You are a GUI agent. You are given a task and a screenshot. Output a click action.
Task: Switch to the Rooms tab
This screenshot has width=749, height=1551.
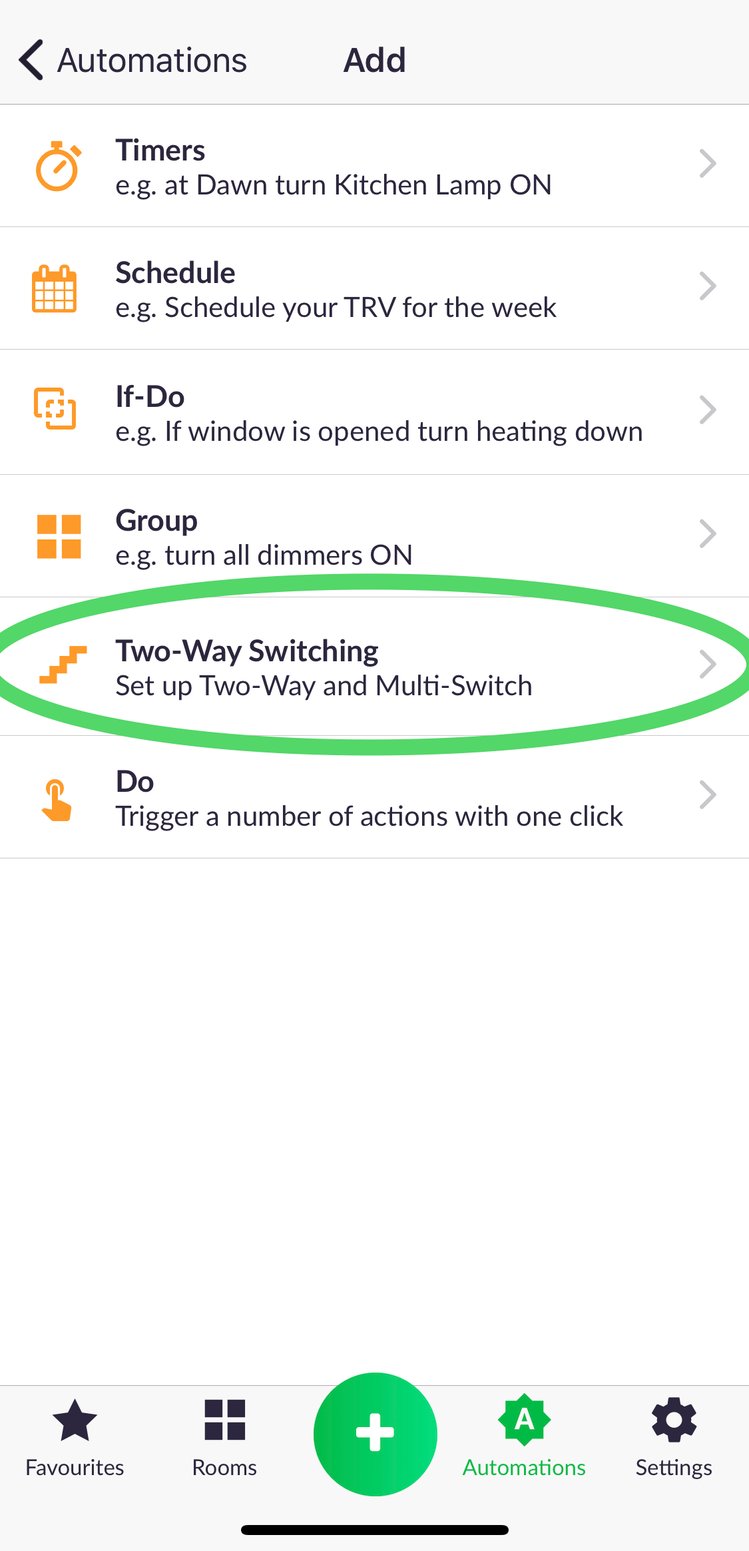coord(224,1438)
